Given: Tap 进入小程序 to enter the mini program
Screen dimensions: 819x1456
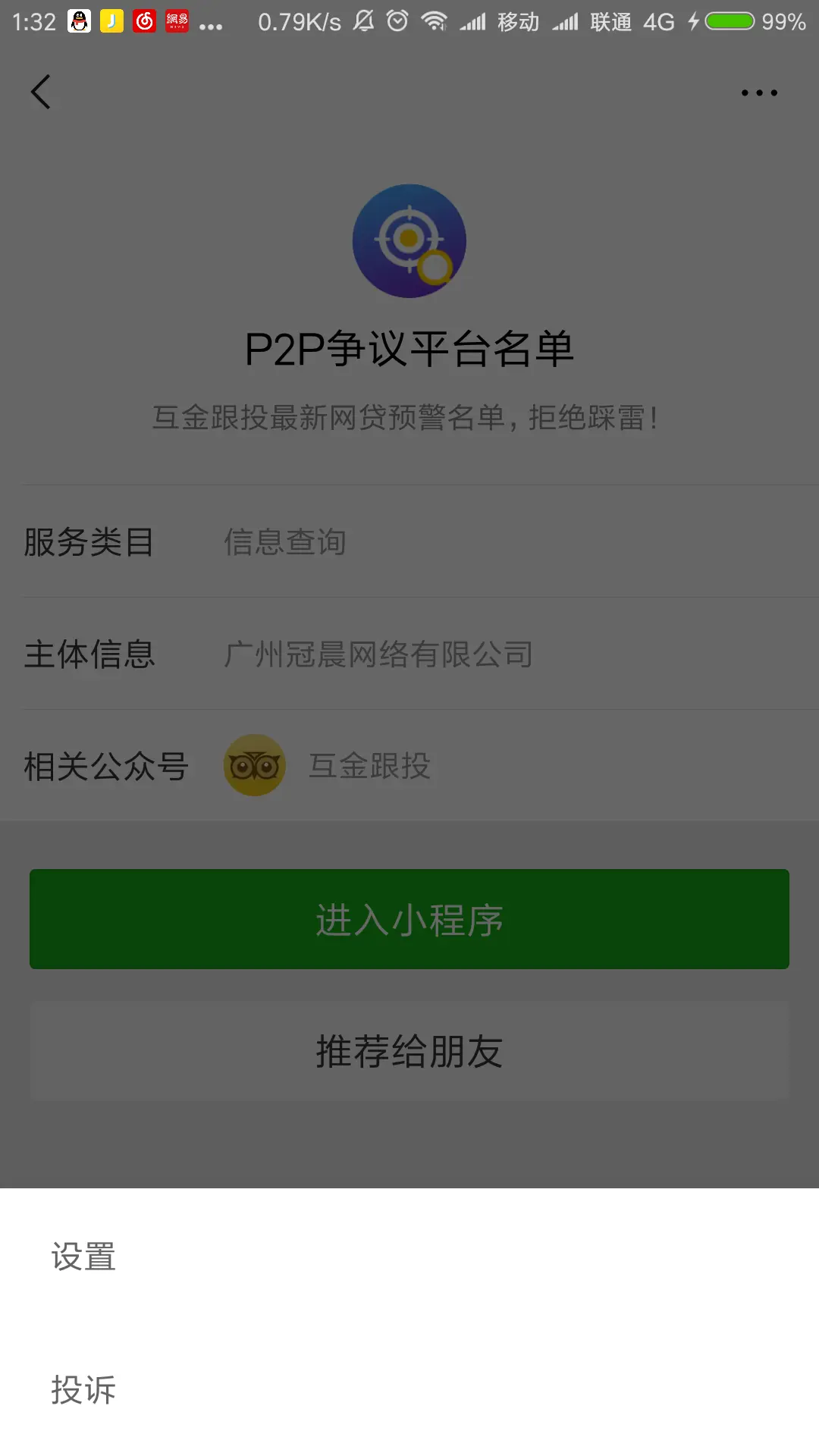Looking at the screenshot, I should point(409,919).
